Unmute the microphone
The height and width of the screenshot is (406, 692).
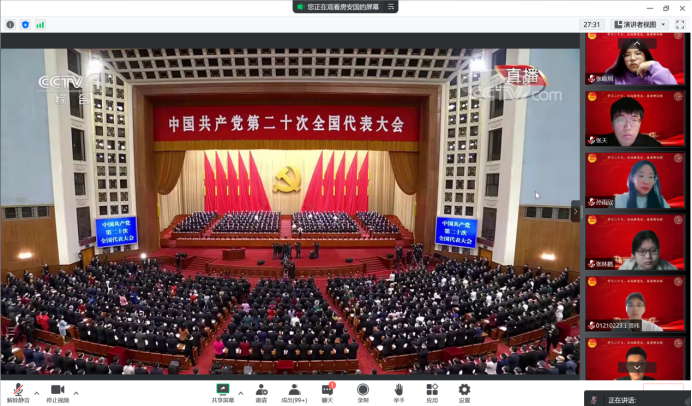17,390
